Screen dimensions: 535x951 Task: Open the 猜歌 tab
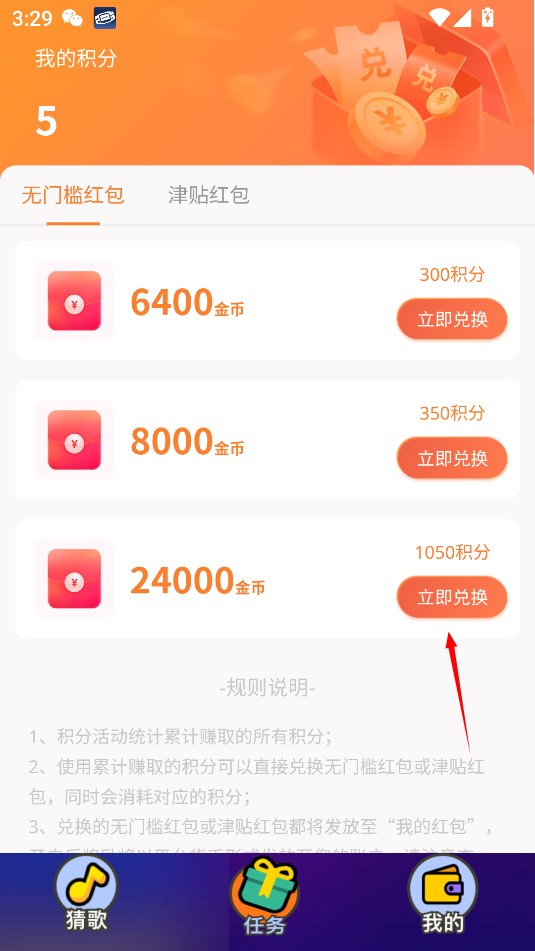(x=86, y=895)
